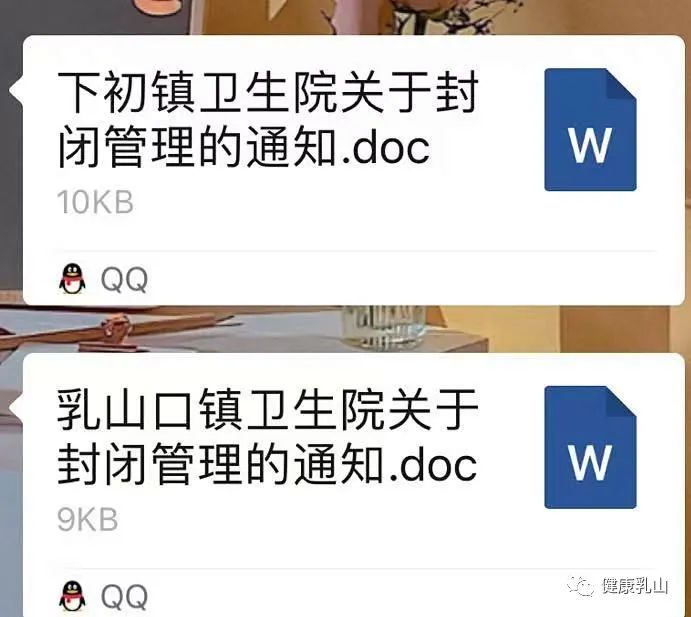Open the 下初镇卫生院关于封闭管理的通知.doc file

pyautogui.click(x=267, y=122)
